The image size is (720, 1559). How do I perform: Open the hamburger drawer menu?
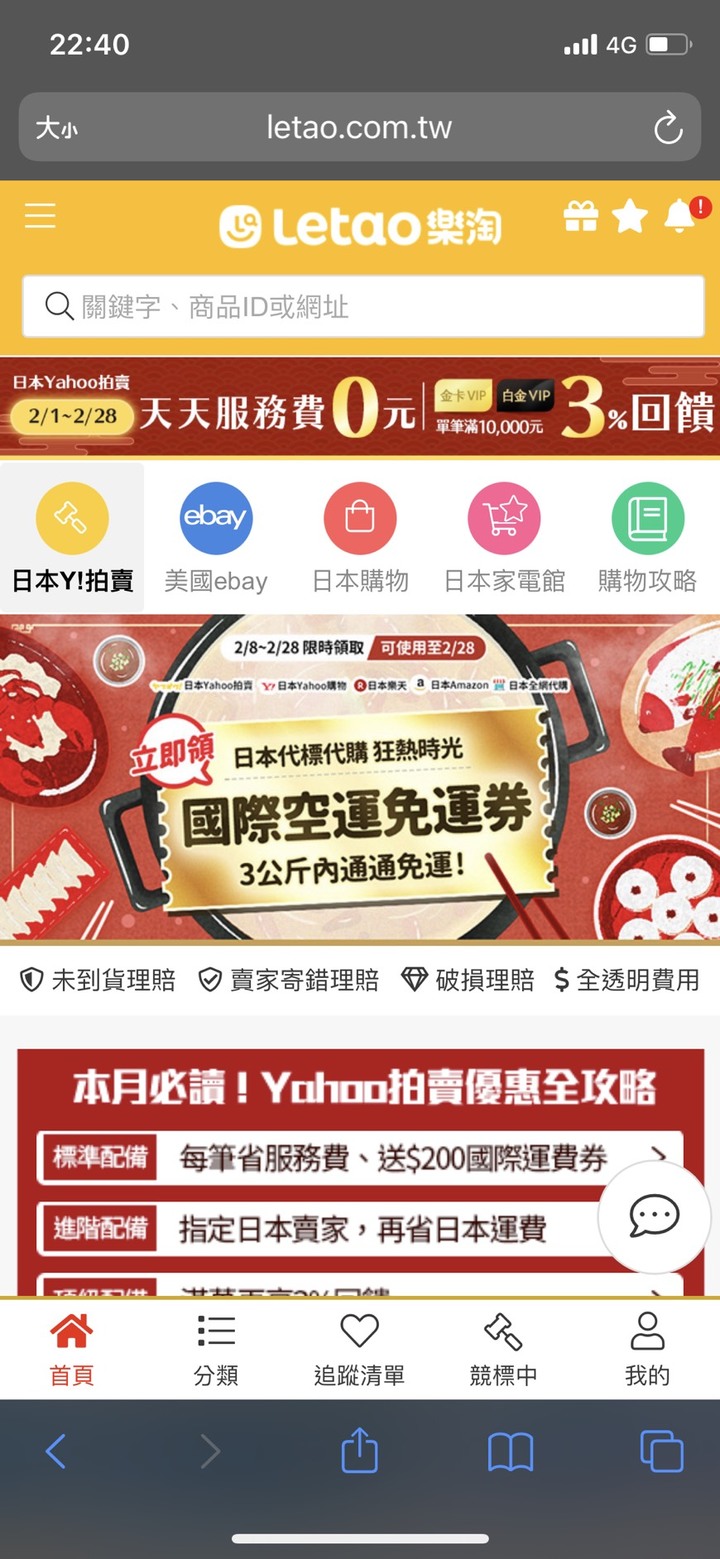coord(40,215)
